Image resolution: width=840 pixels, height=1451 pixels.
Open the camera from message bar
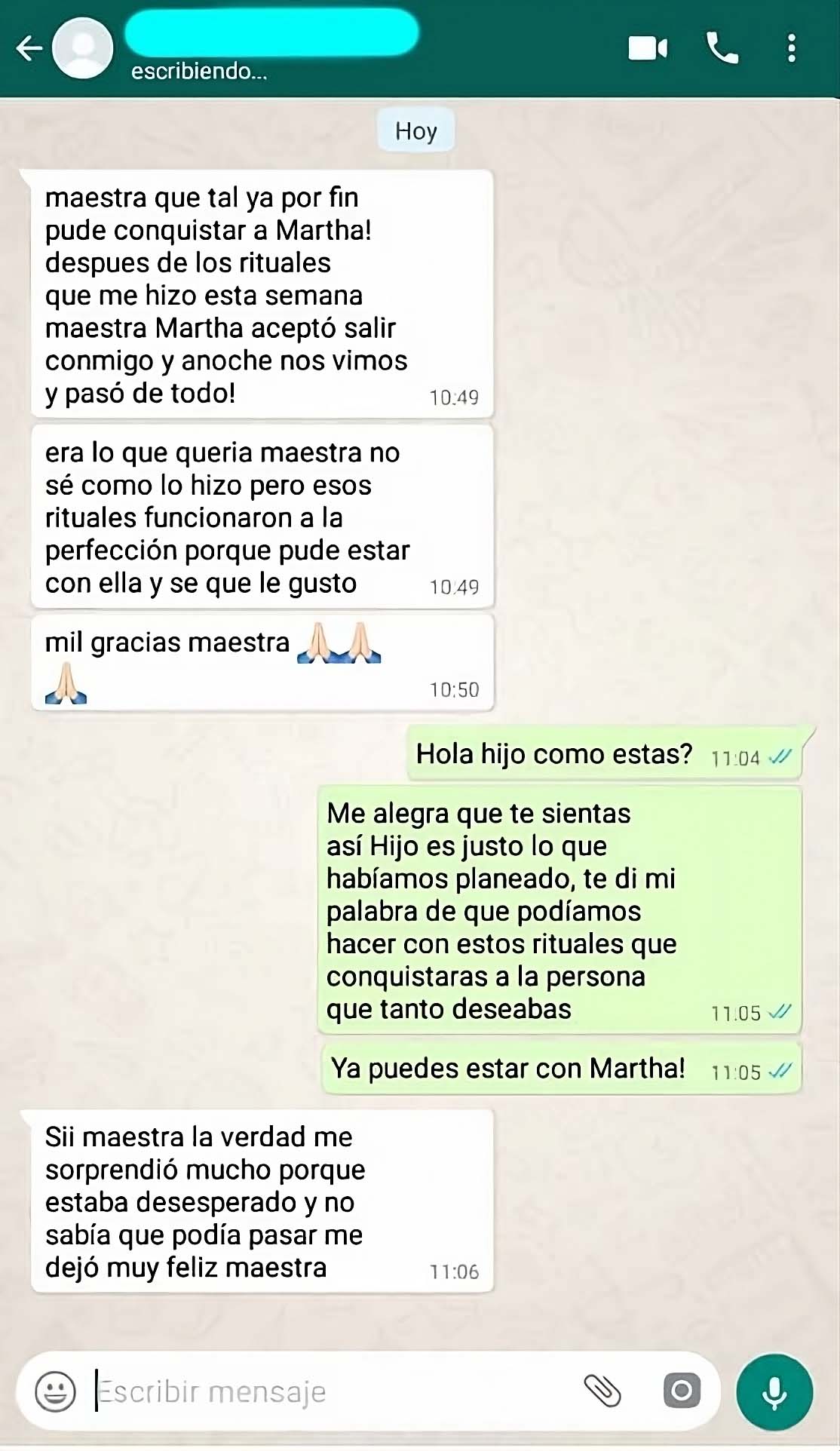pos(682,1391)
